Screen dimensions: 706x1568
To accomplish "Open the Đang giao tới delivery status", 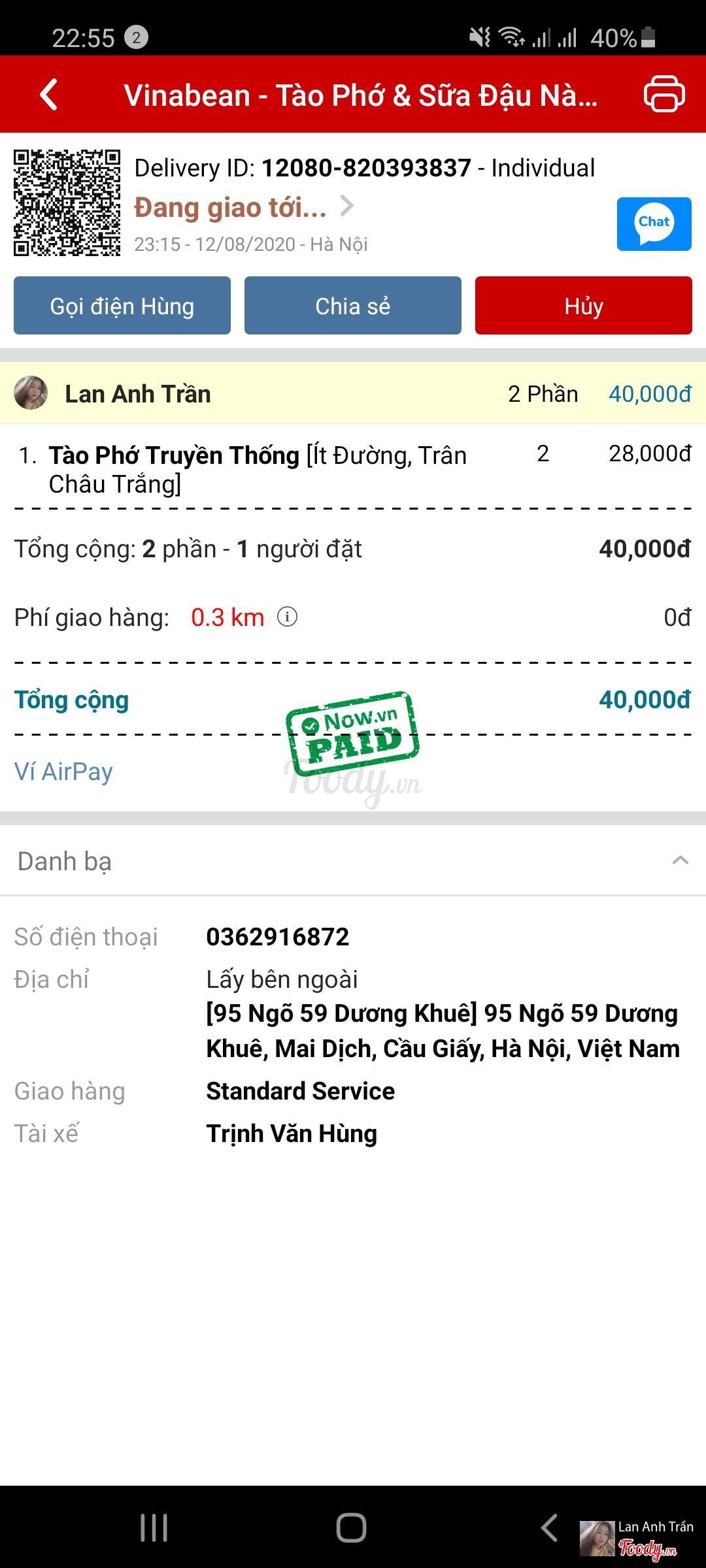I will (x=243, y=208).
